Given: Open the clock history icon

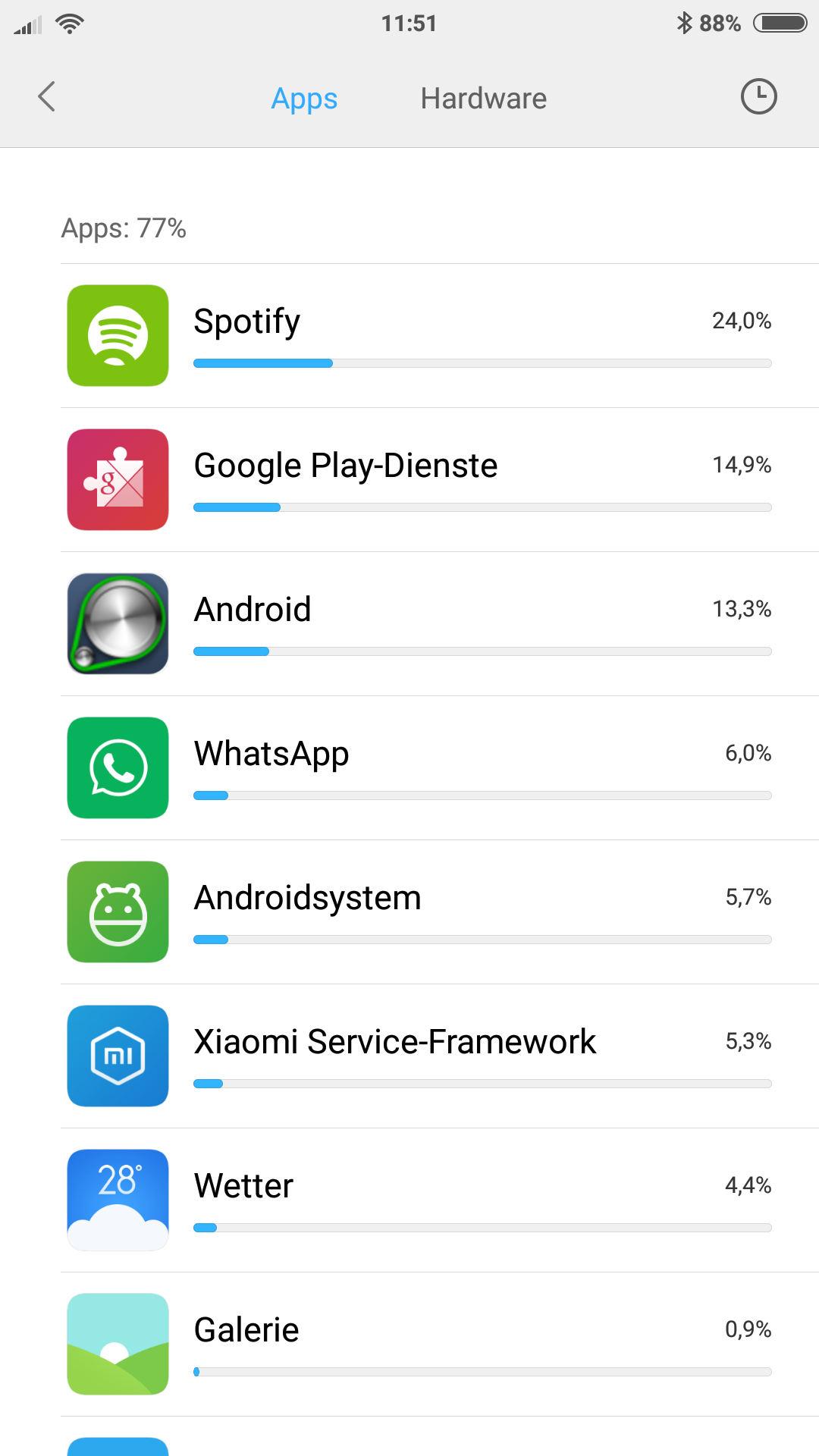Looking at the screenshot, I should click(758, 97).
